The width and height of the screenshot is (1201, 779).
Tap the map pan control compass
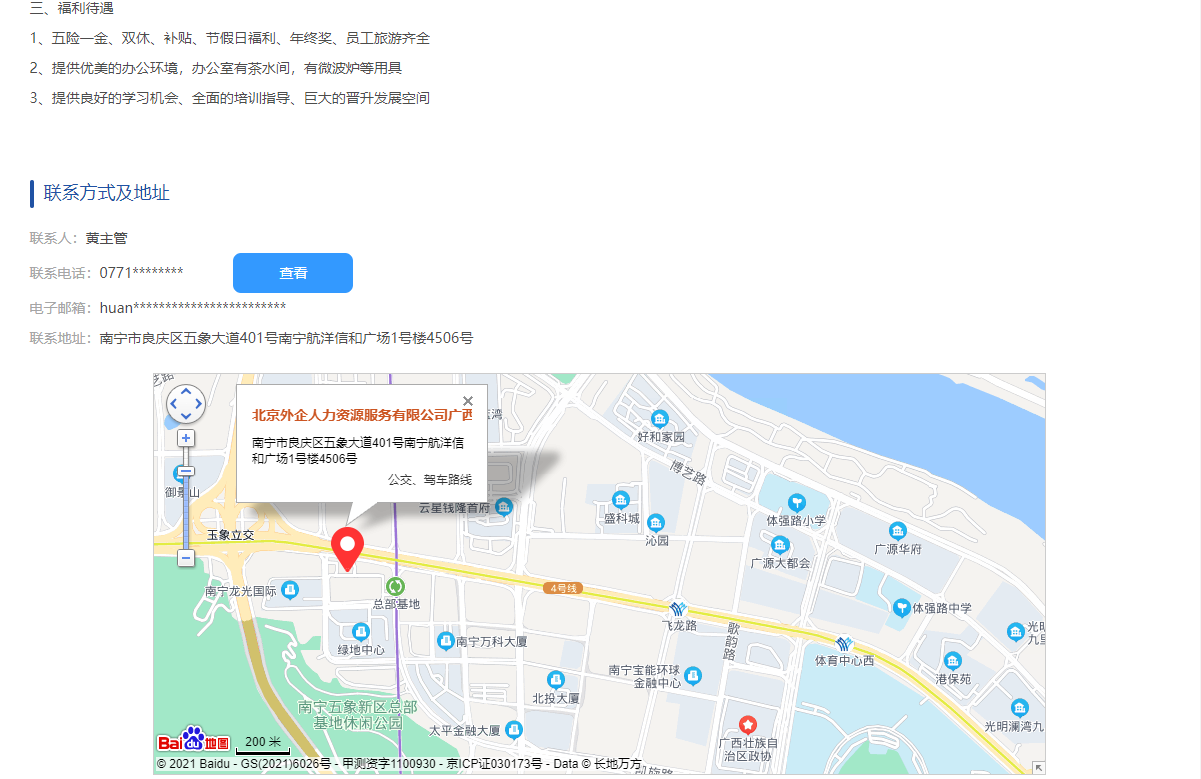tap(186, 404)
